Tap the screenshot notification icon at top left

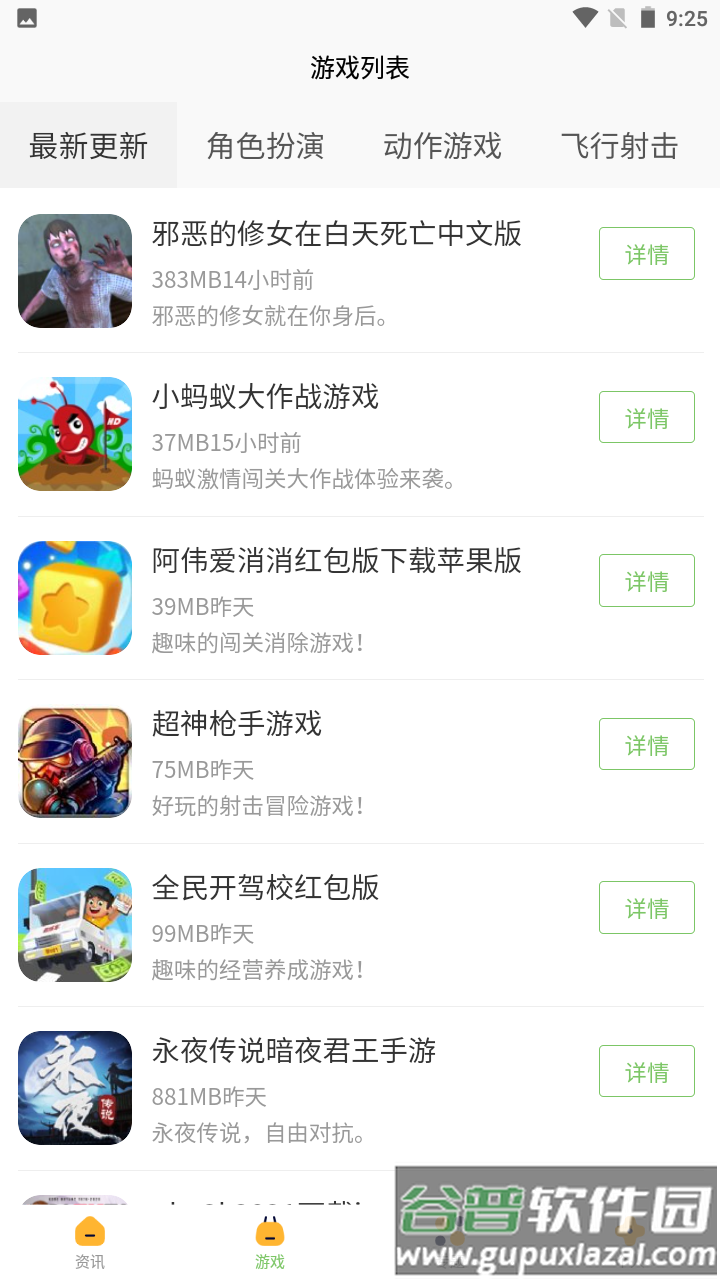(x=25, y=16)
